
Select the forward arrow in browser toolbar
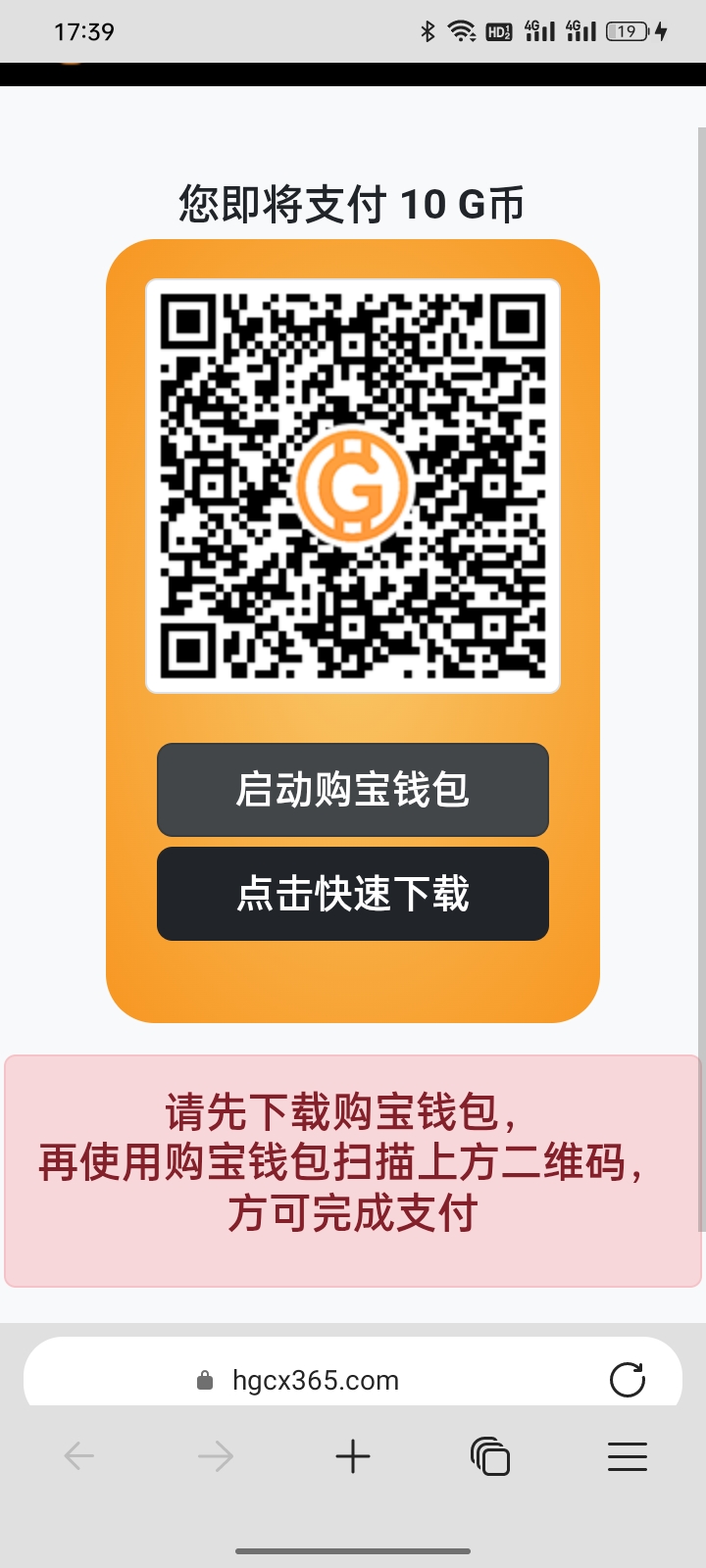(x=216, y=1456)
